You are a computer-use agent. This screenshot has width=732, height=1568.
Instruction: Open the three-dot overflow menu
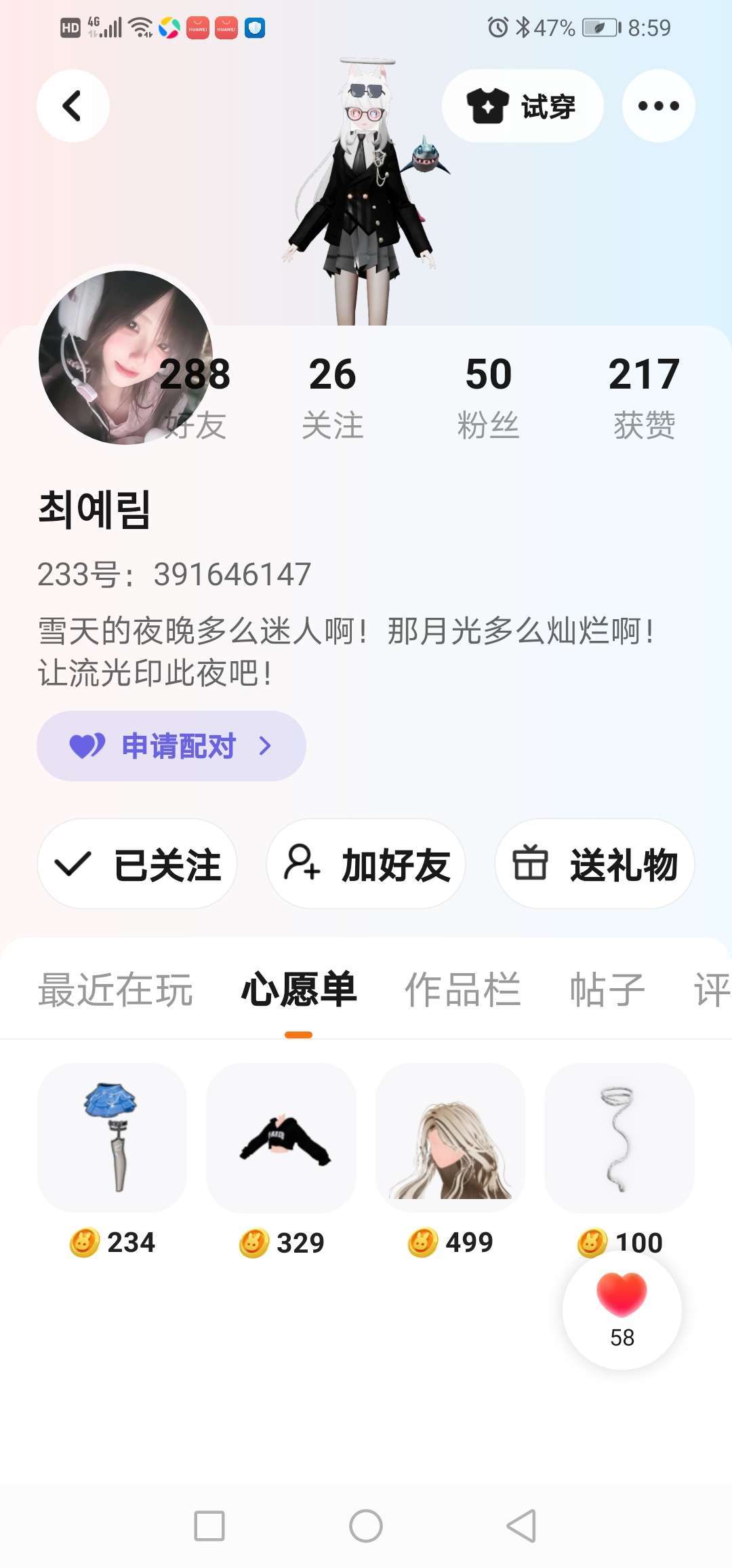pos(658,106)
